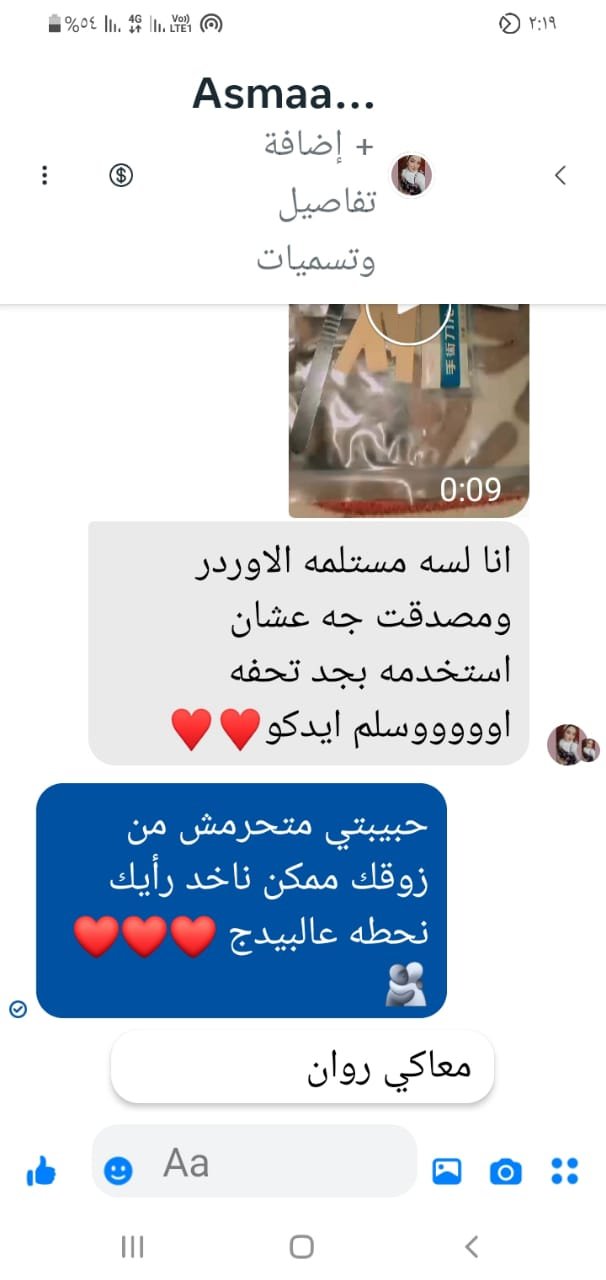The height and width of the screenshot is (1280, 606).
Task: Tap the system home button
Action: coord(301,1246)
